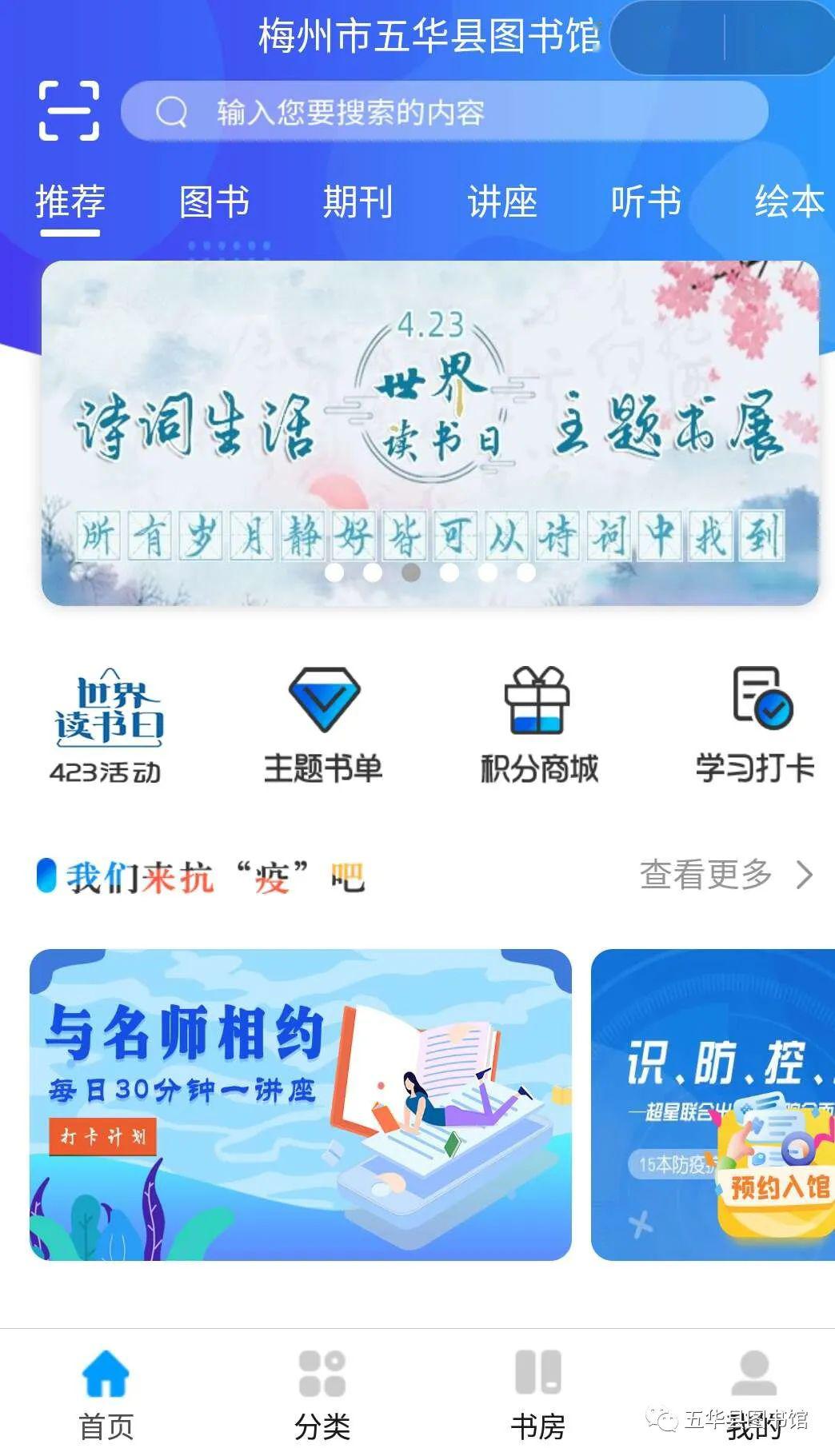
Task: Open 学习打卡 check-in
Action: coord(755,725)
